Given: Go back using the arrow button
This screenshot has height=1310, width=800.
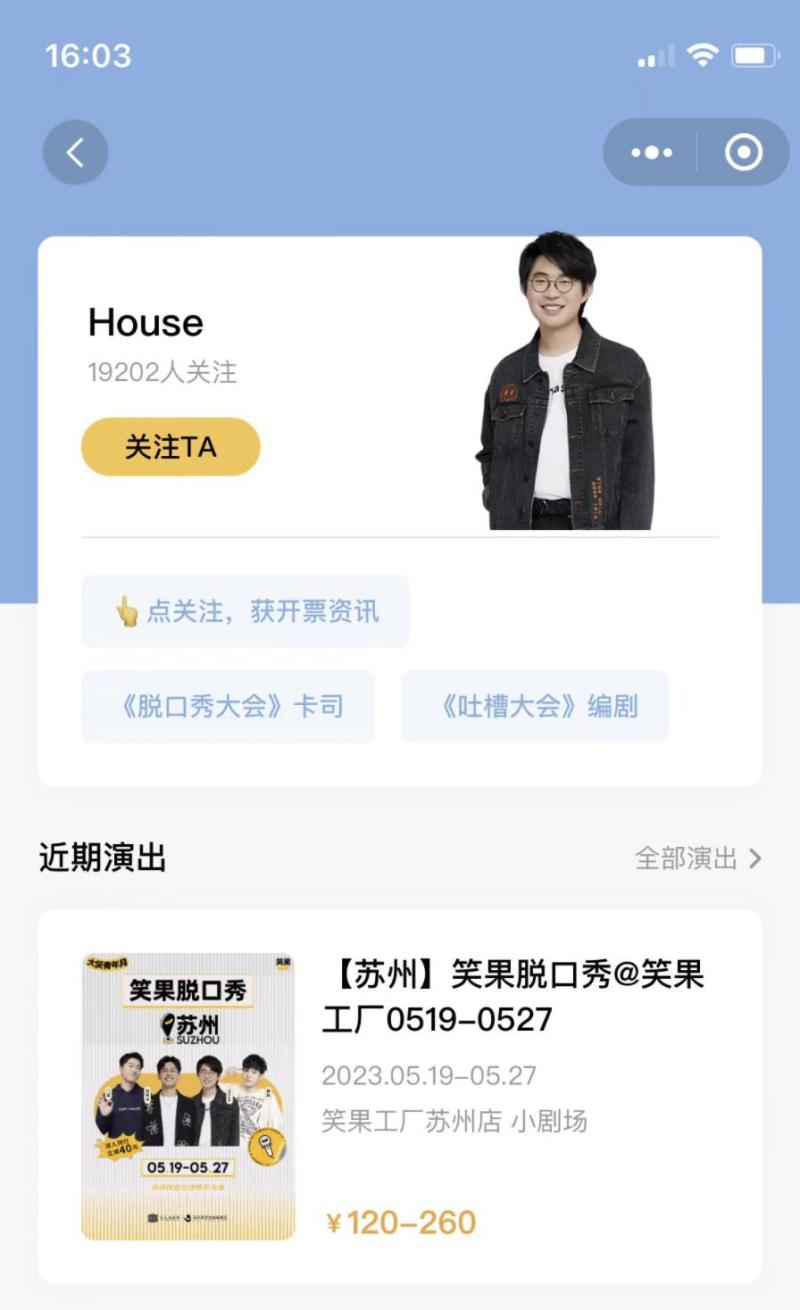Looking at the screenshot, I should (75, 152).
